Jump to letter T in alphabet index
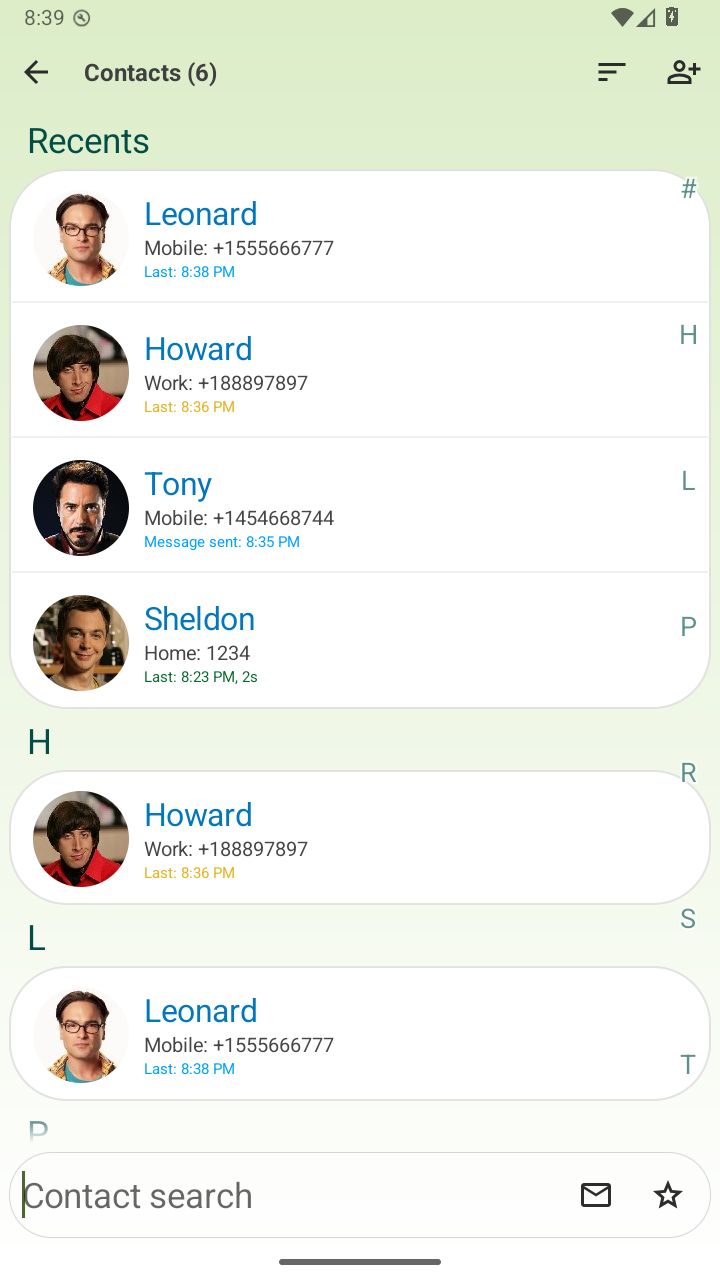Viewport: 720px width, 1280px height. 688,1064
